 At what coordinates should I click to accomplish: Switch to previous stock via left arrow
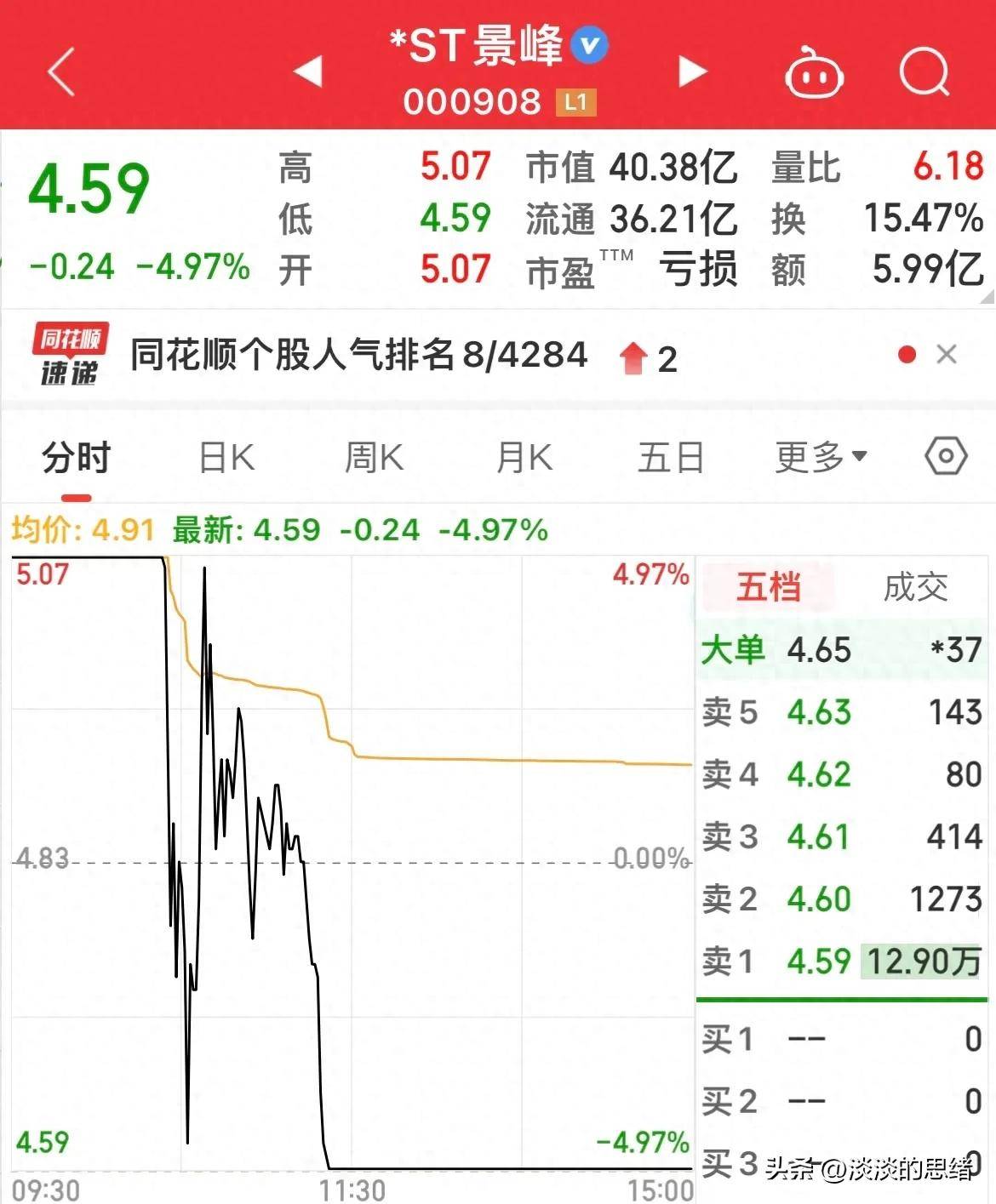[x=309, y=72]
